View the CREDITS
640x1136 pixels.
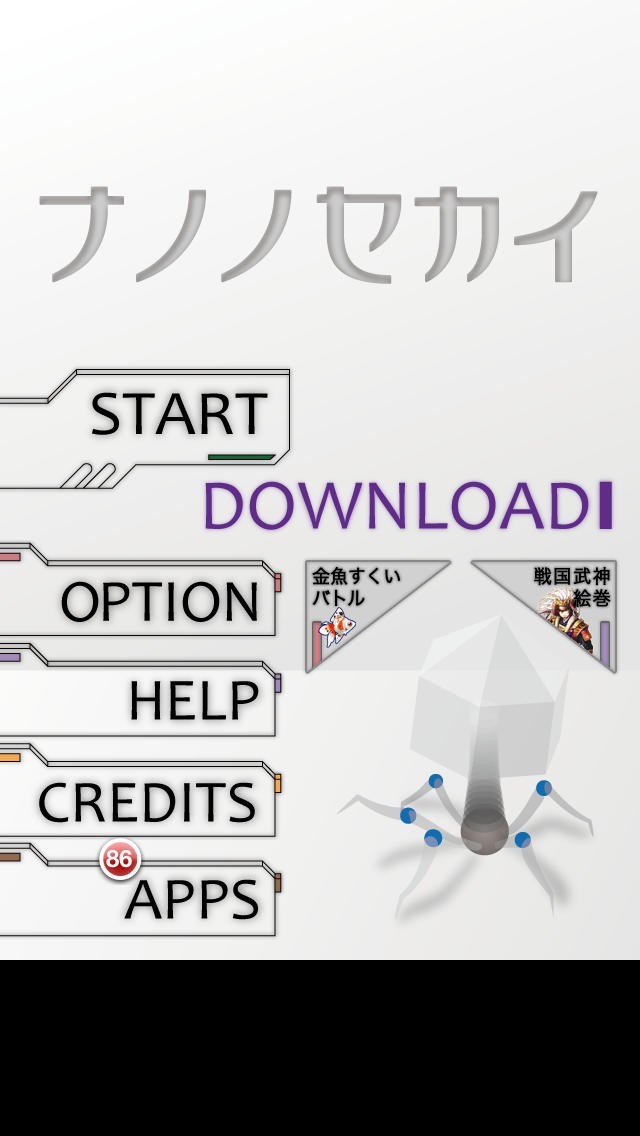[x=148, y=802]
